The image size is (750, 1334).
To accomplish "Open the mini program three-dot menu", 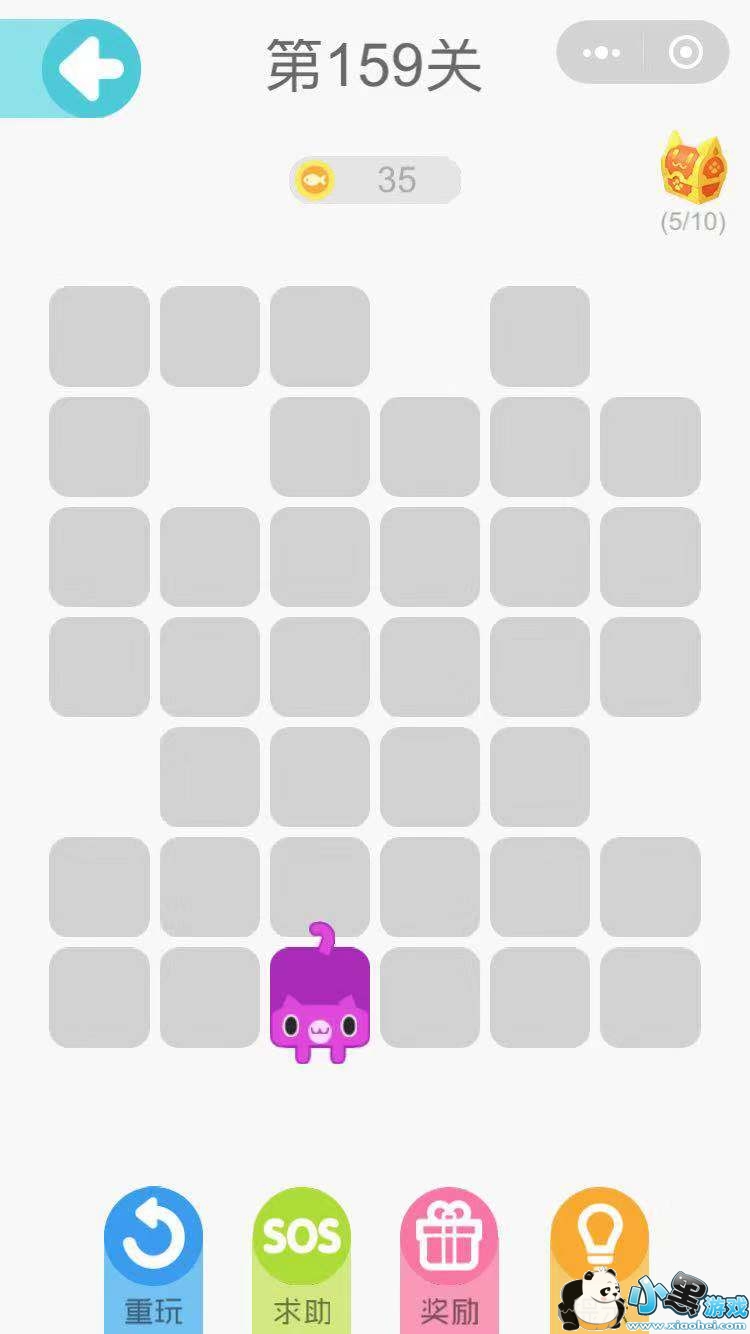I will tap(601, 52).
